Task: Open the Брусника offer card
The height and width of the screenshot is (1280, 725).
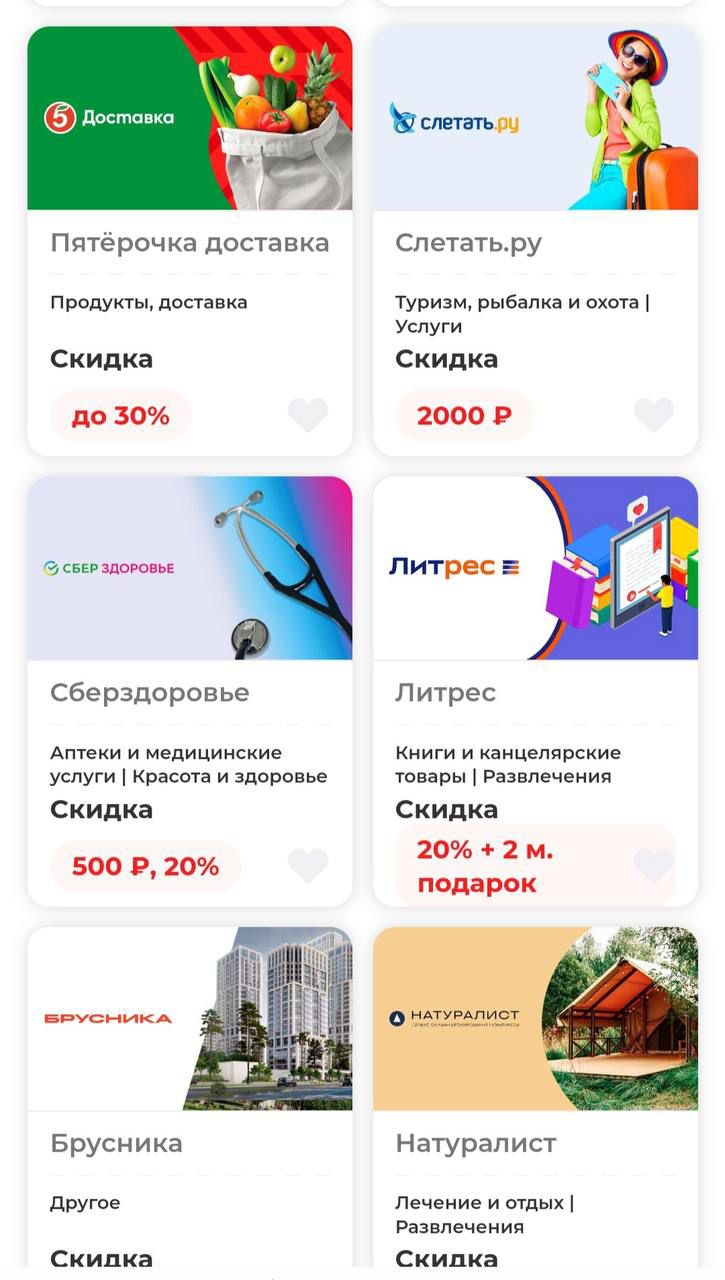Action: click(x=189, y=1142)
